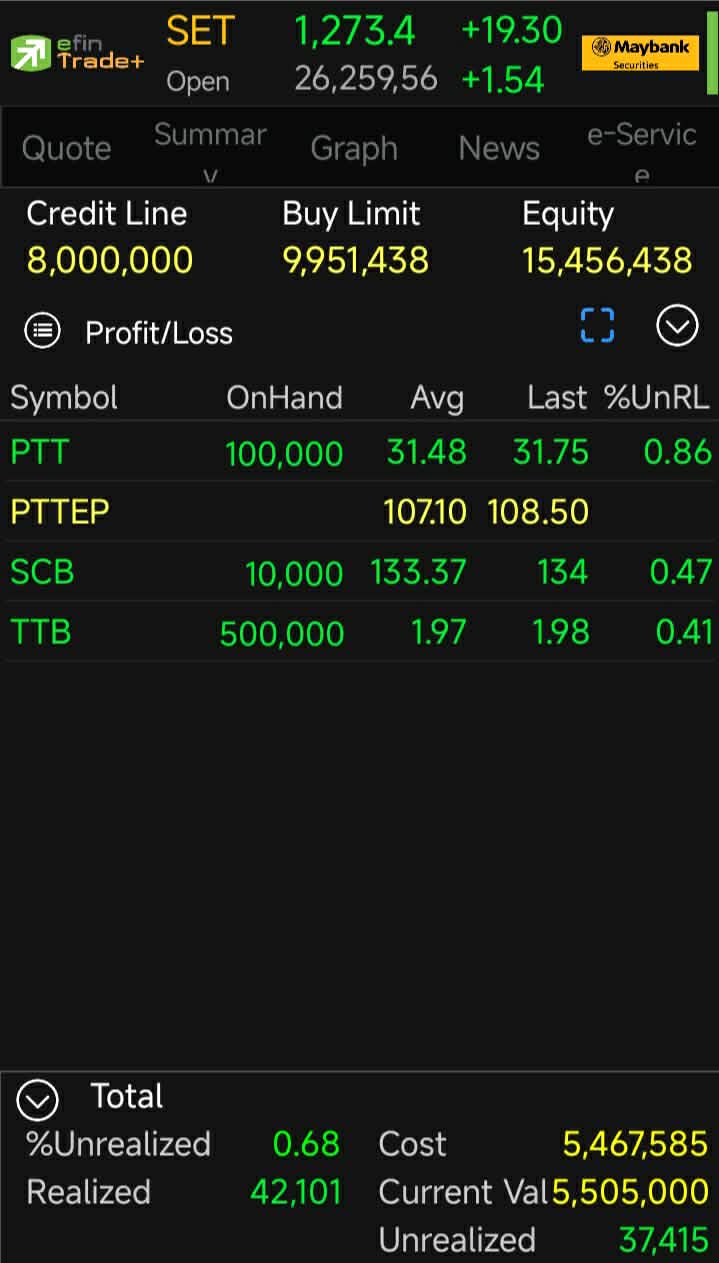
Task: Tap the circled chevron beside Profit/Loss
Action: click(677, 326)
